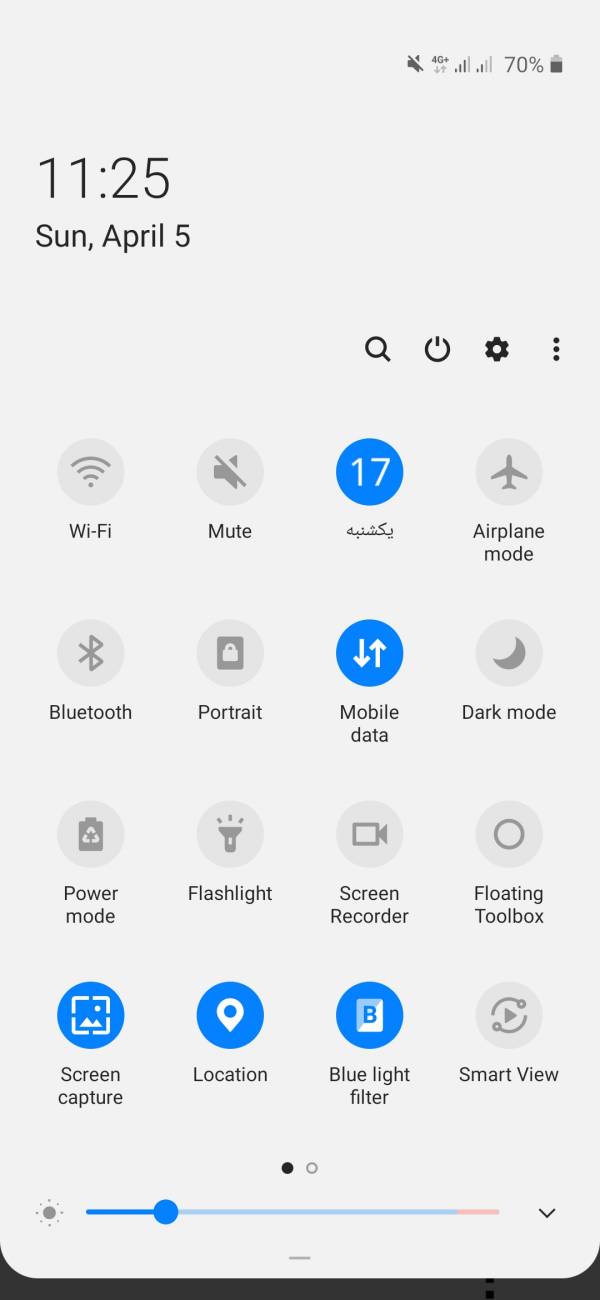Turn on Smart View
The height and width of the screenshot is (1300, 600).
tap(509, 1015)
